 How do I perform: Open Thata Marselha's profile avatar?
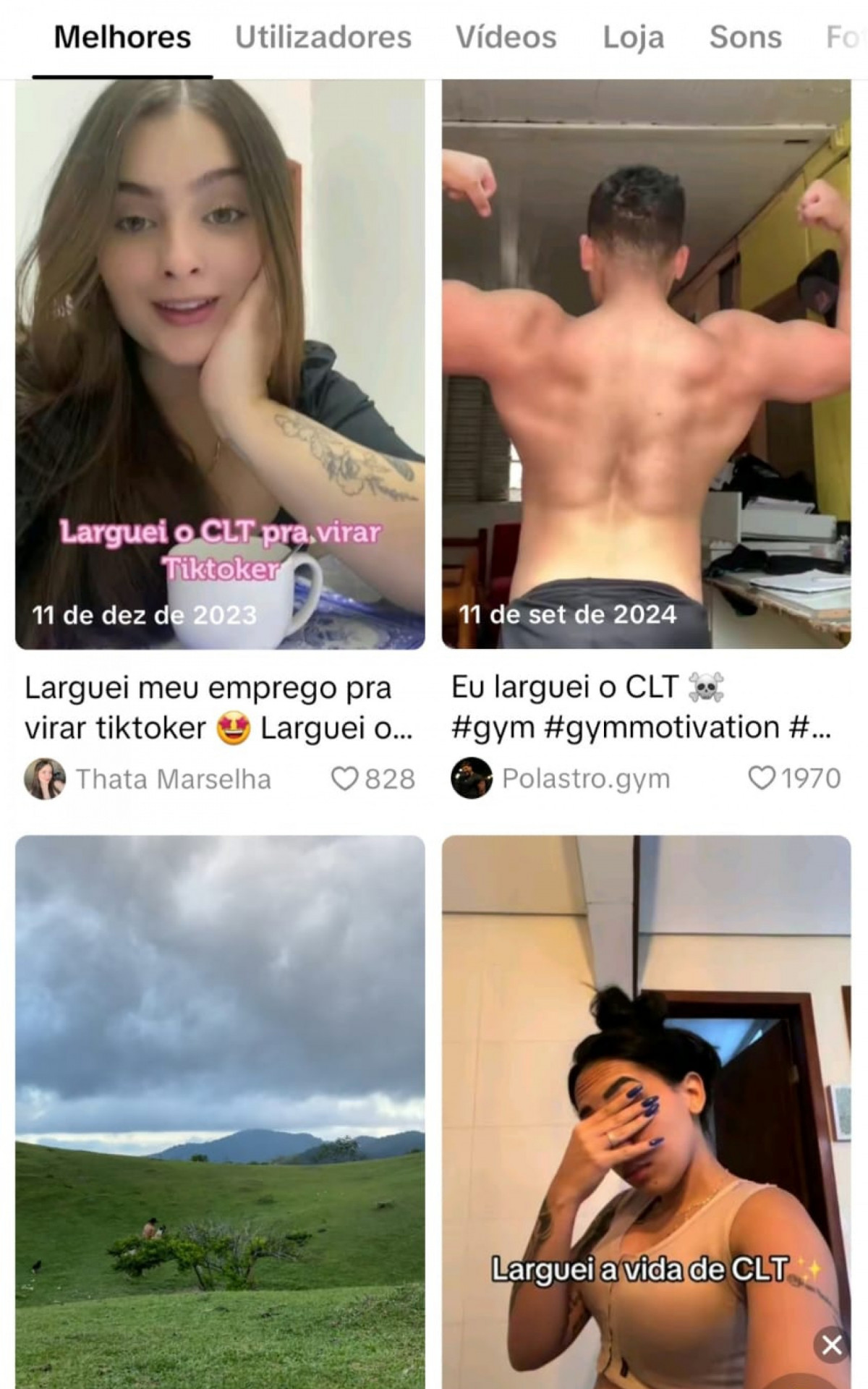(x=46, y=778)
